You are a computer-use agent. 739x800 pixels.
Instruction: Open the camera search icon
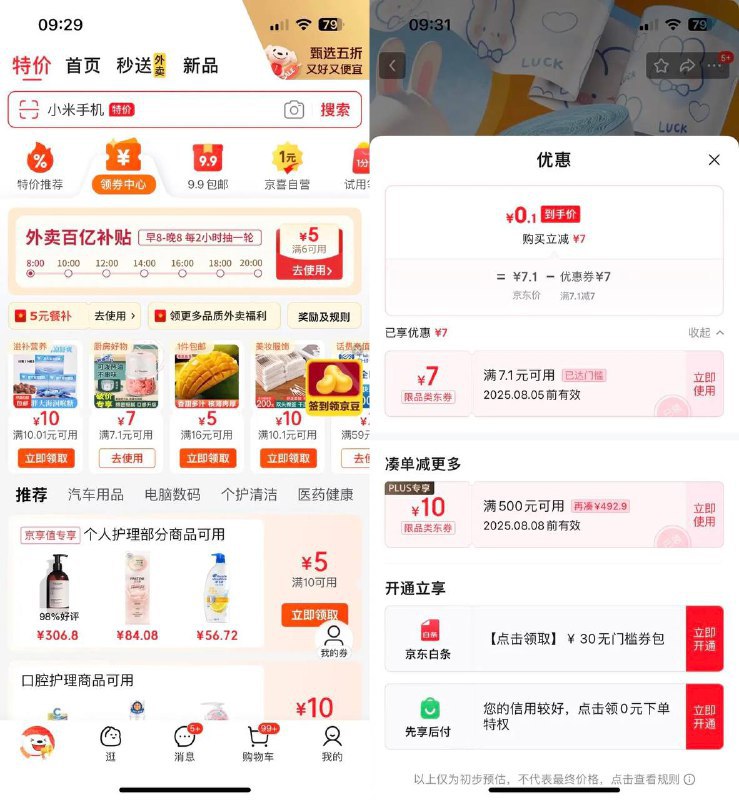(x=293, y=110)
